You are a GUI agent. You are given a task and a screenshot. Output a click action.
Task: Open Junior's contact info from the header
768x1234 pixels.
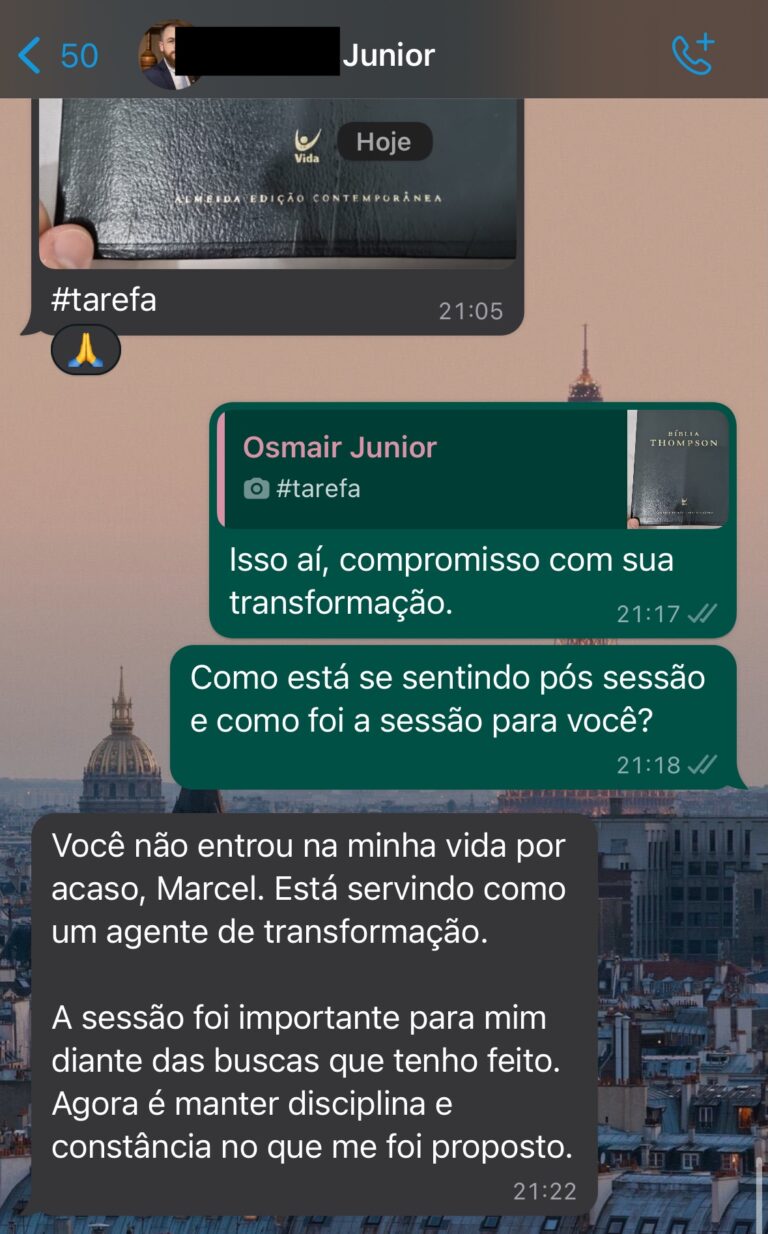(390, 55)
